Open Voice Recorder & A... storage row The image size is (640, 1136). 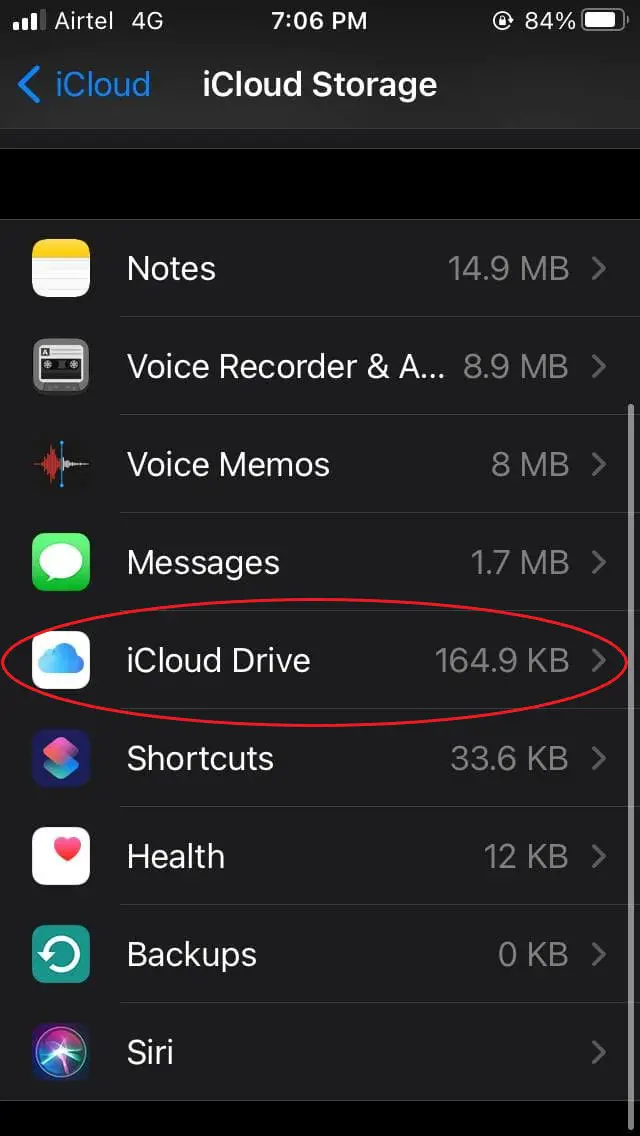pos(320,367)
